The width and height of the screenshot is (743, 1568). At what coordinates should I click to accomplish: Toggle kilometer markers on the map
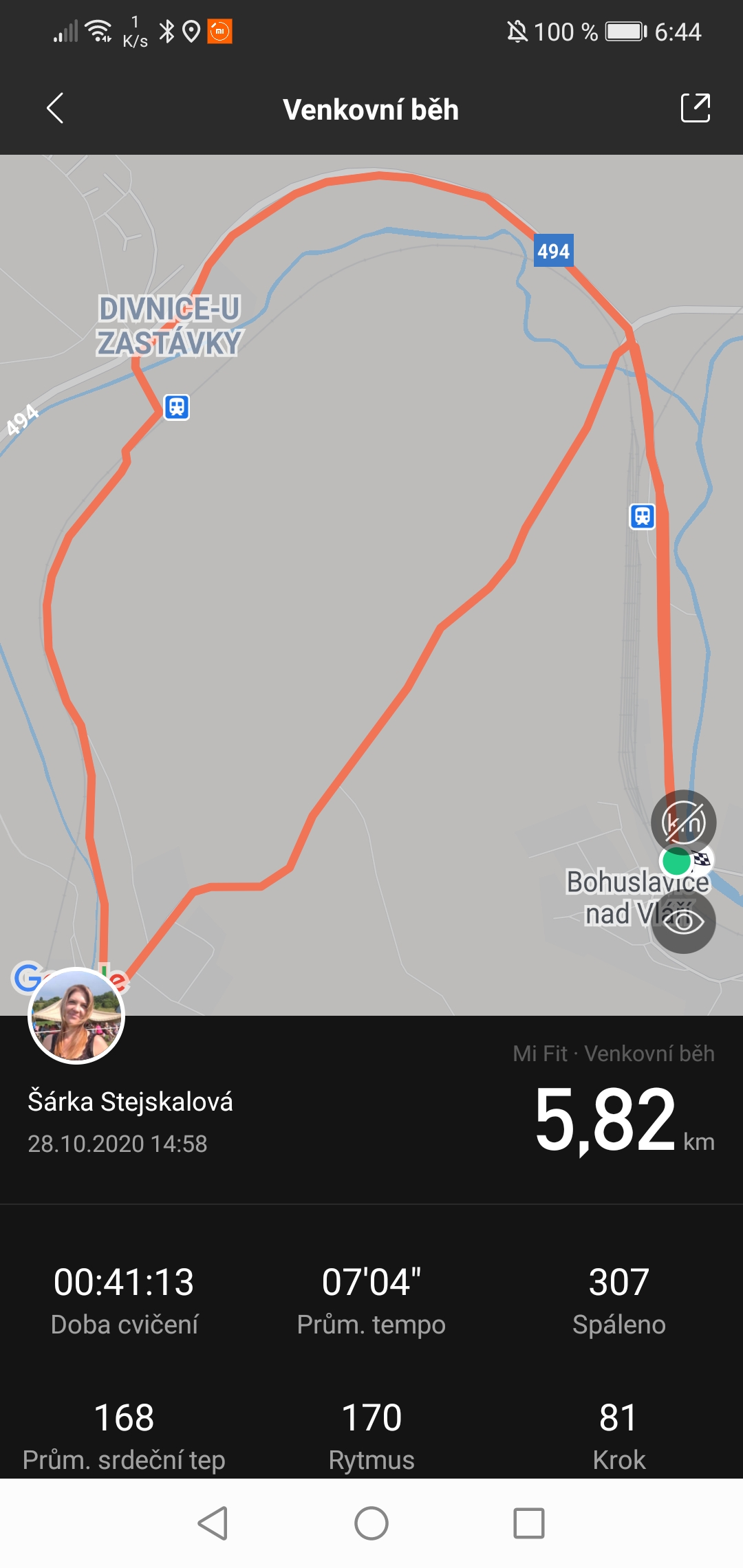coord(683,822)
